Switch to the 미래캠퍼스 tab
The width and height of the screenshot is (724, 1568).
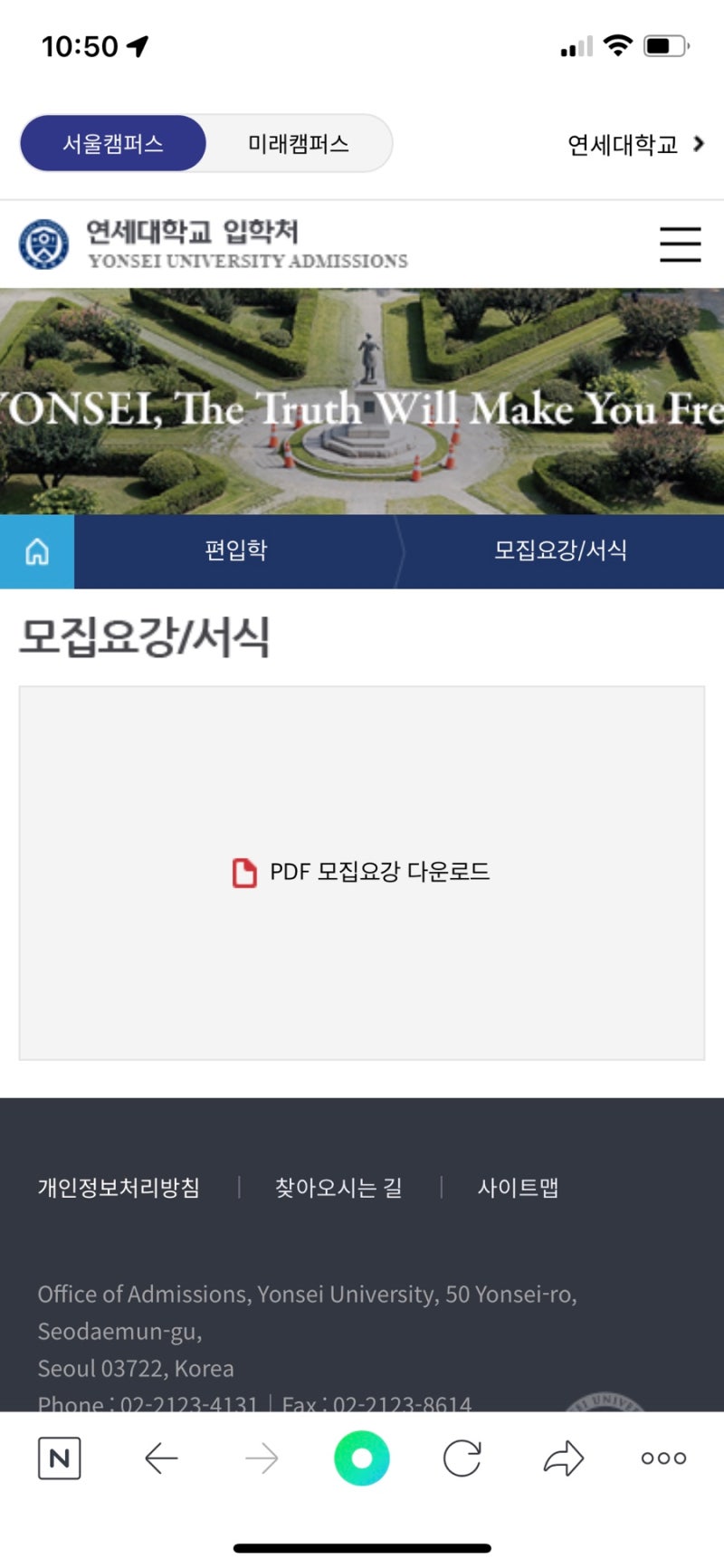298,144
